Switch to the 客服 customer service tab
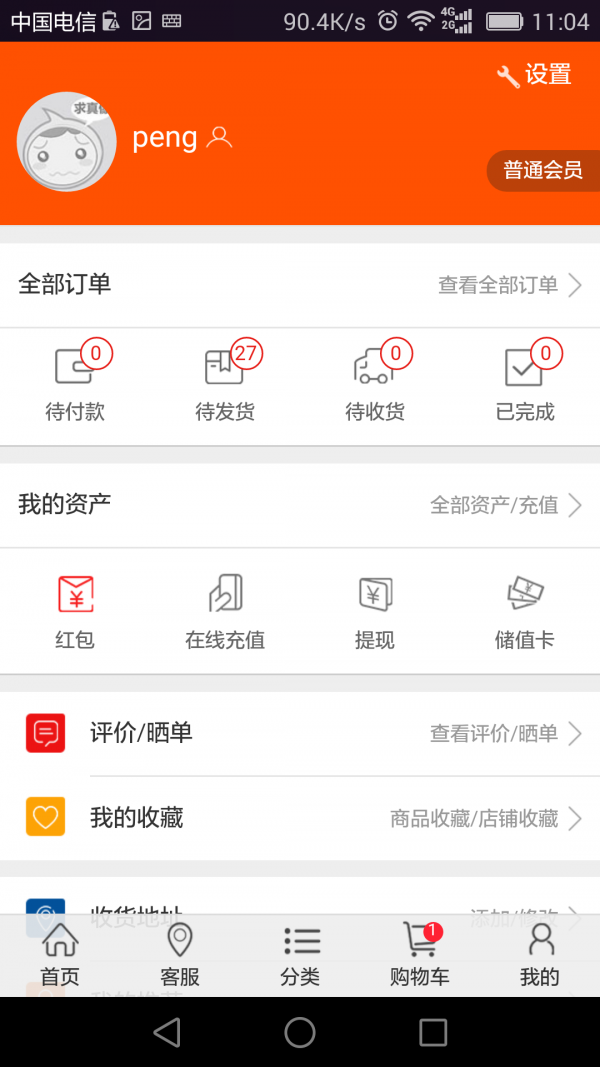The width and height of the screenshot is (600, 1067). (180, 955)
